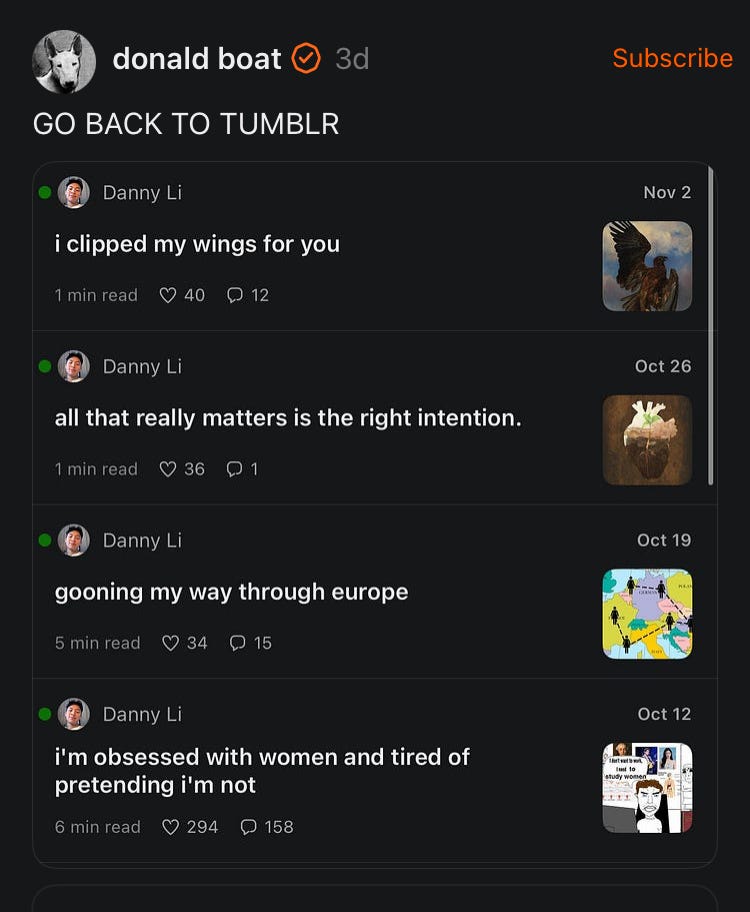Image resolution: width=750 pixels, height=912 pixels.
Task: Open the 158 comments on the Oct 12 post
Action: (249, 827)
